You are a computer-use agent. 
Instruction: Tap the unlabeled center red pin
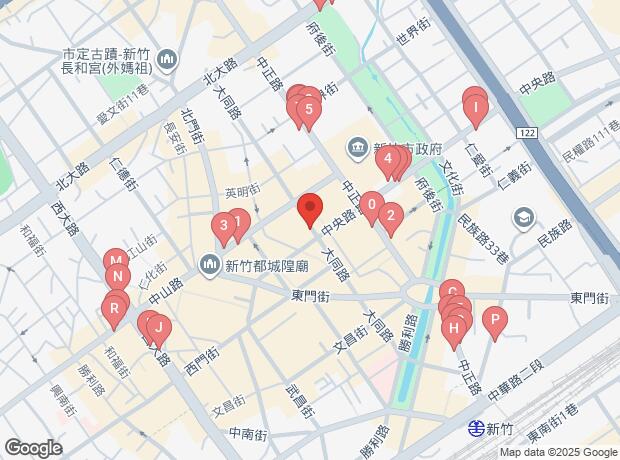tap(310, 208)
